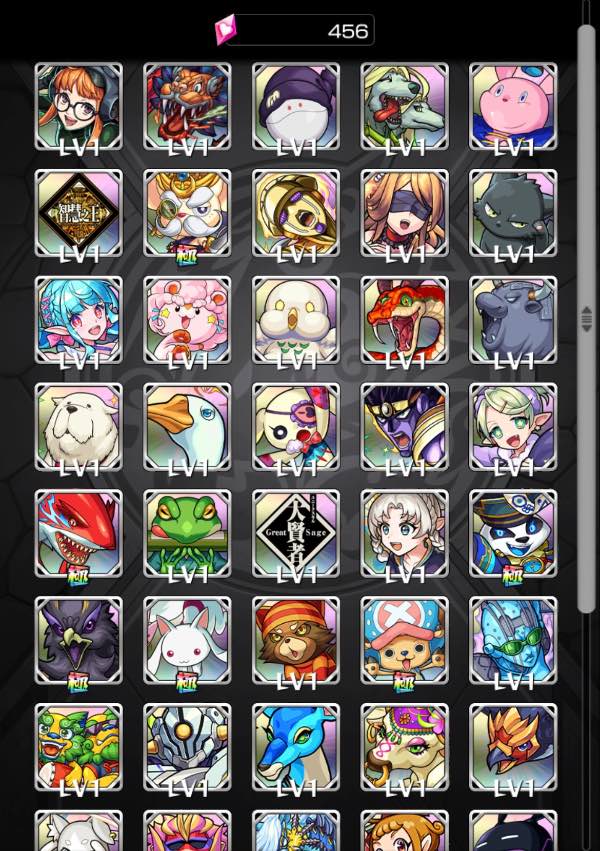The height and width of the screenshot is (851, 600).
Task: Select the reindeer with pink X hat
Action: pos(405,640)
